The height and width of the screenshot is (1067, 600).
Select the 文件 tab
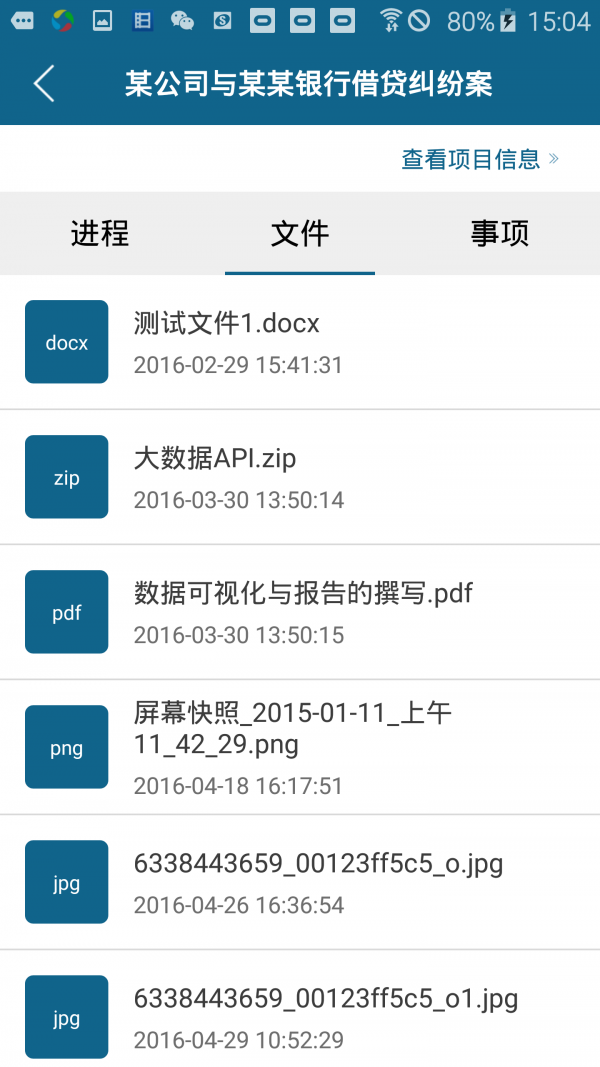pyautogui.click(x=300, y=233)
